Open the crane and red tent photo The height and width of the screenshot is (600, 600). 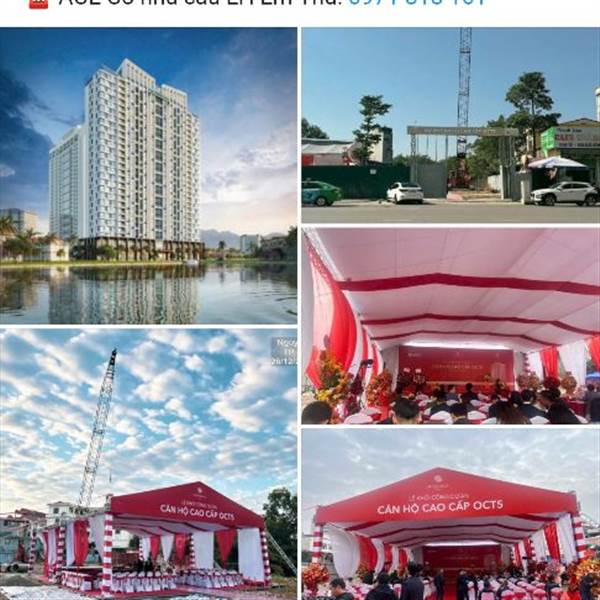tap(148, 464)
